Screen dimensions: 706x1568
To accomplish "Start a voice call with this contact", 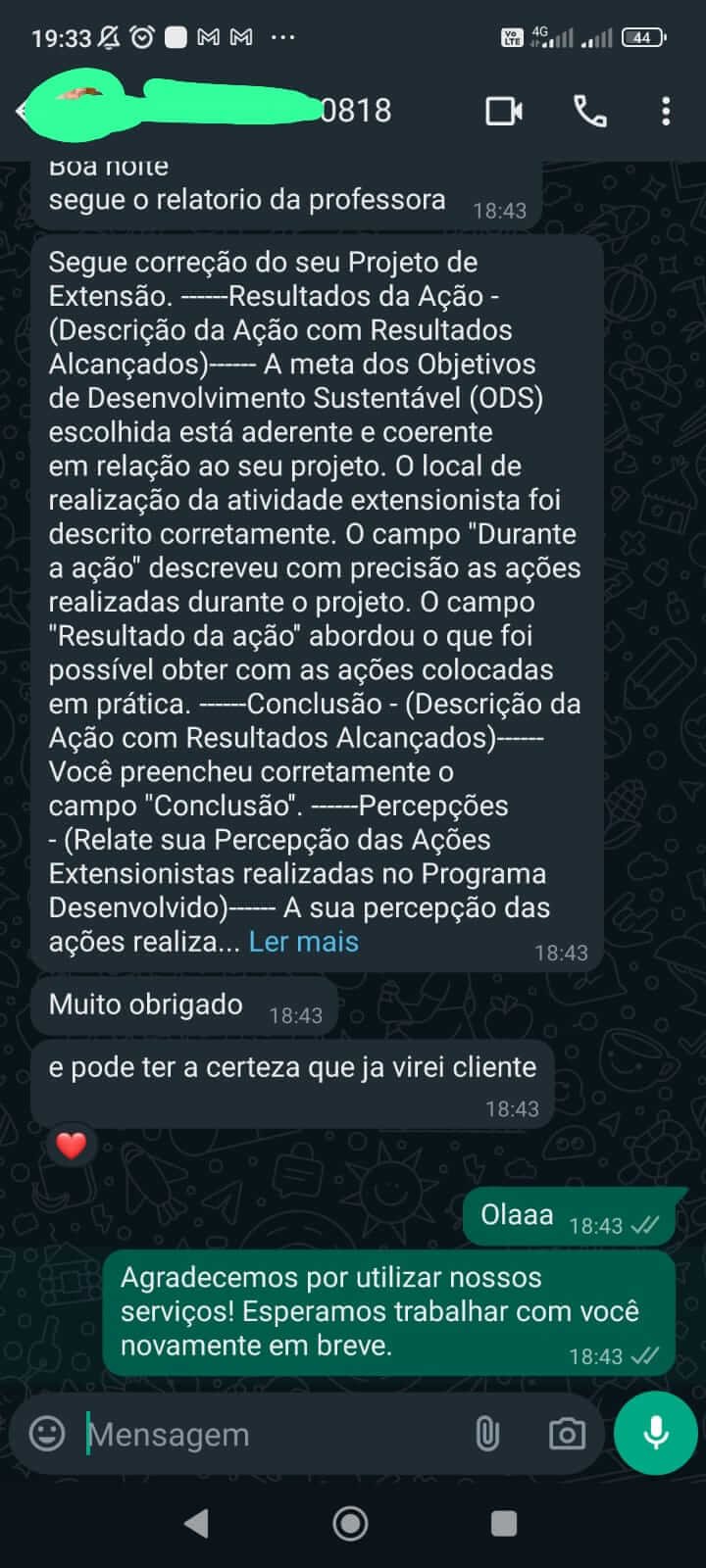I will coord(590,111).
